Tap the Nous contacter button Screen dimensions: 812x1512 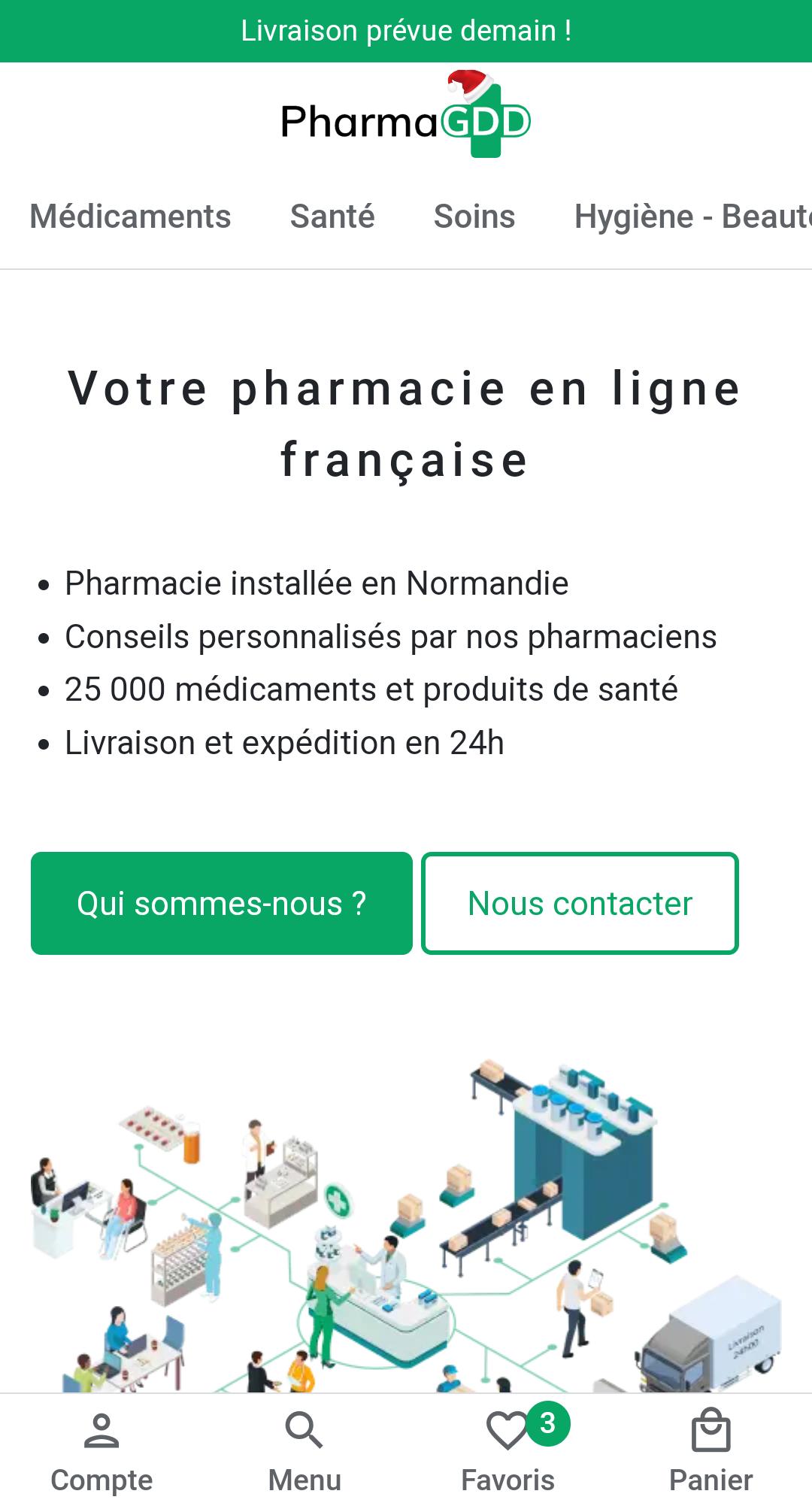580,903
